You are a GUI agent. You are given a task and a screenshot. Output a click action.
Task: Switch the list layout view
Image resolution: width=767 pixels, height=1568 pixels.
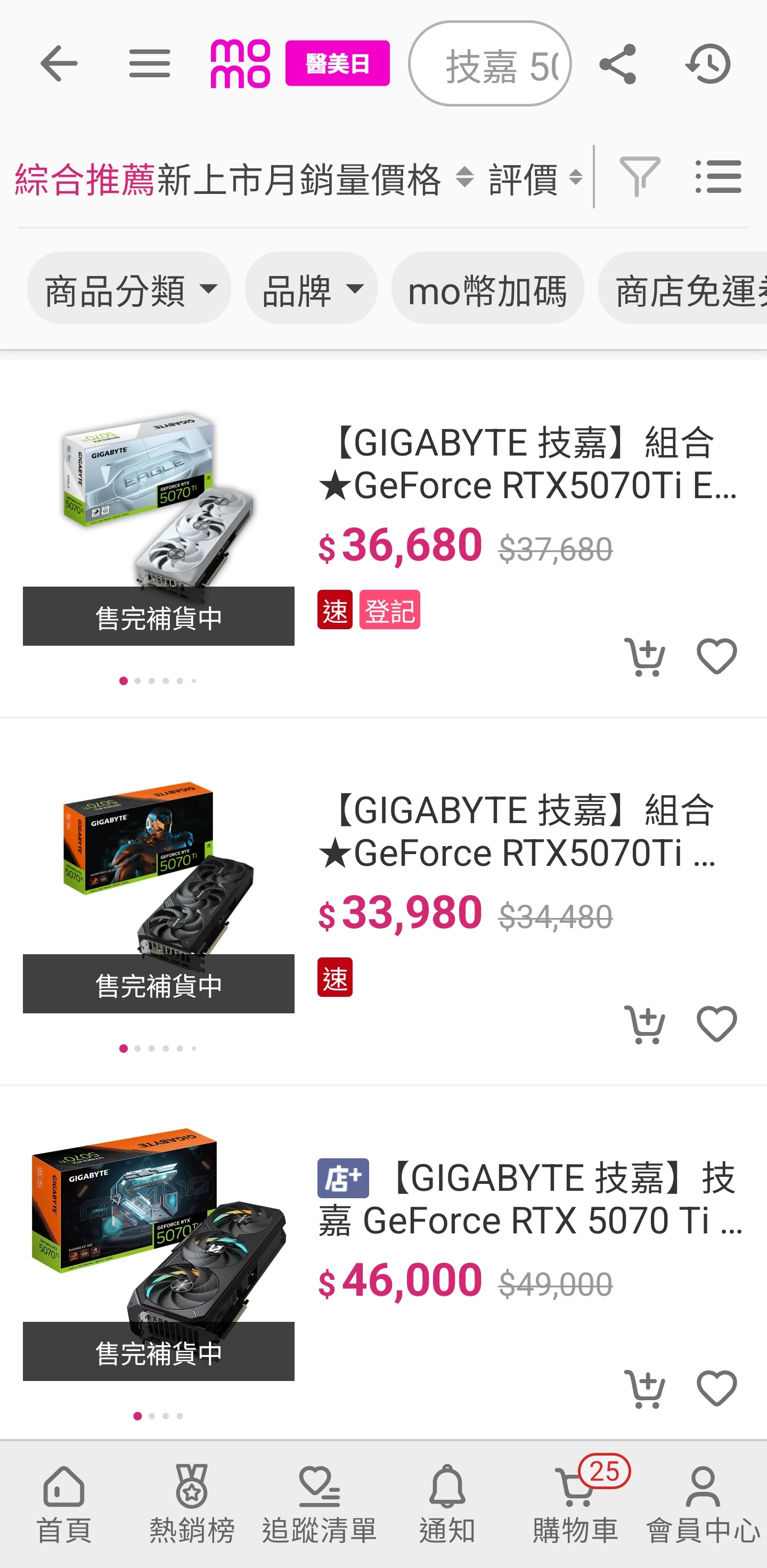point(719,177)
